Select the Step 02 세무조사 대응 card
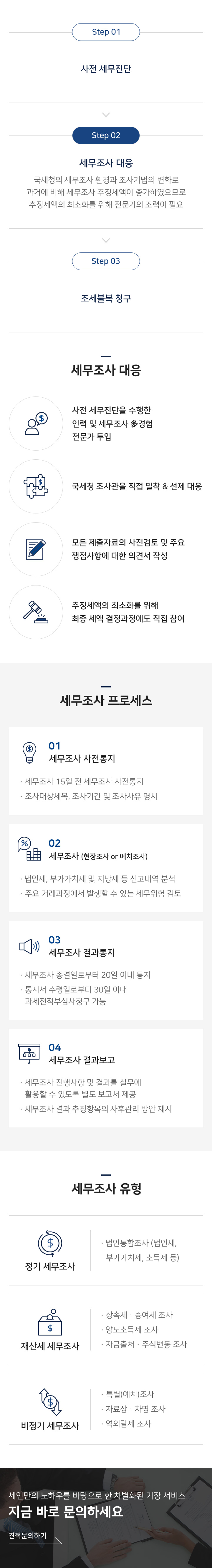 pos(106,163)
